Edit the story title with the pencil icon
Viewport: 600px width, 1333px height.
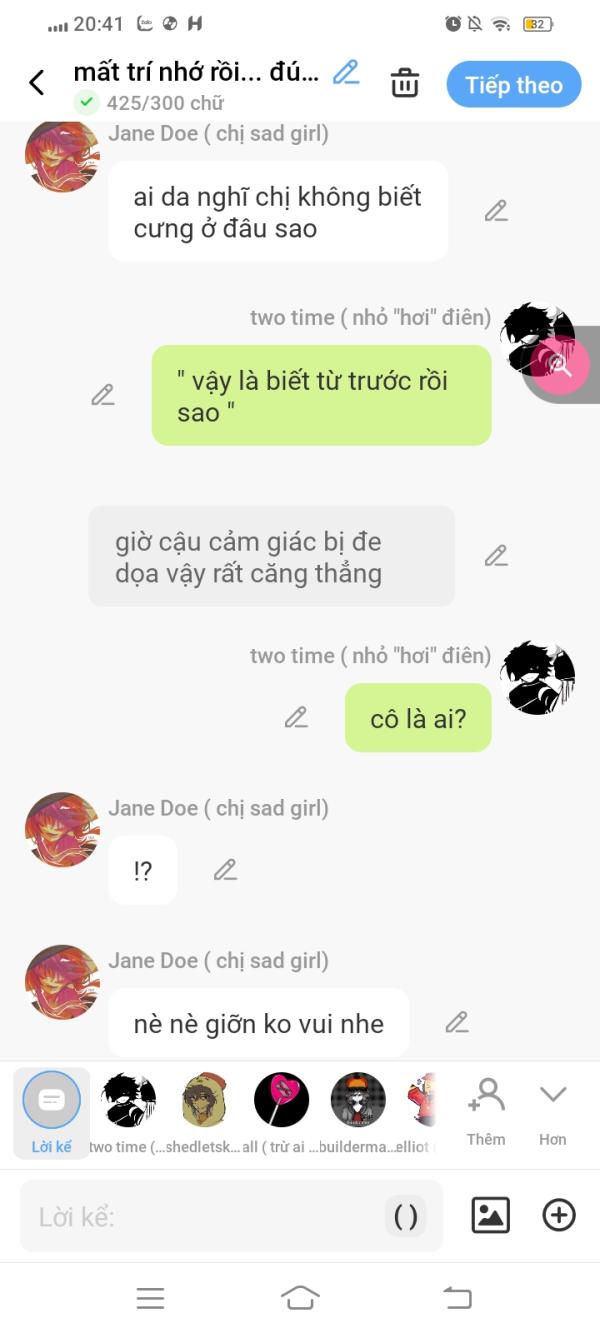click(346, 72)
